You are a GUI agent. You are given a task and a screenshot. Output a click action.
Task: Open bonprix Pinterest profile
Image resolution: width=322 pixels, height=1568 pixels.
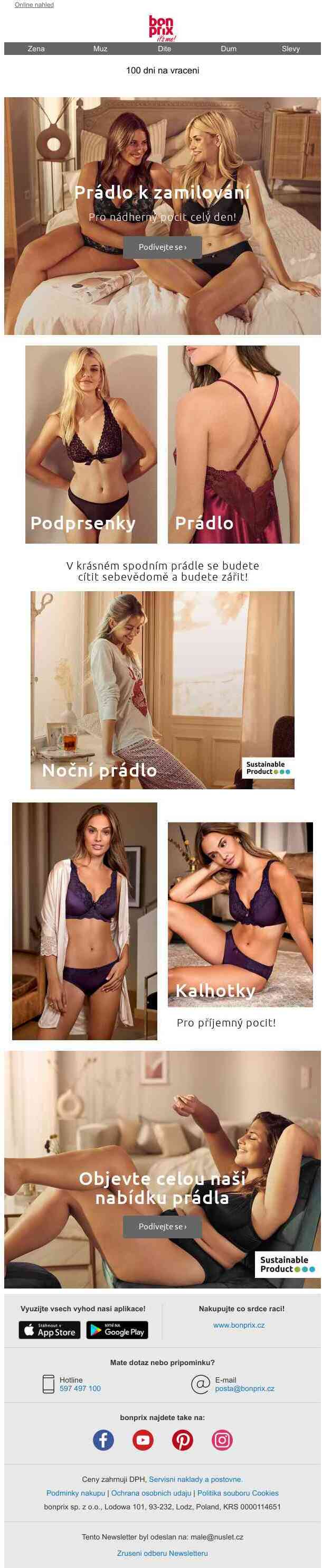click(183, 1440)
